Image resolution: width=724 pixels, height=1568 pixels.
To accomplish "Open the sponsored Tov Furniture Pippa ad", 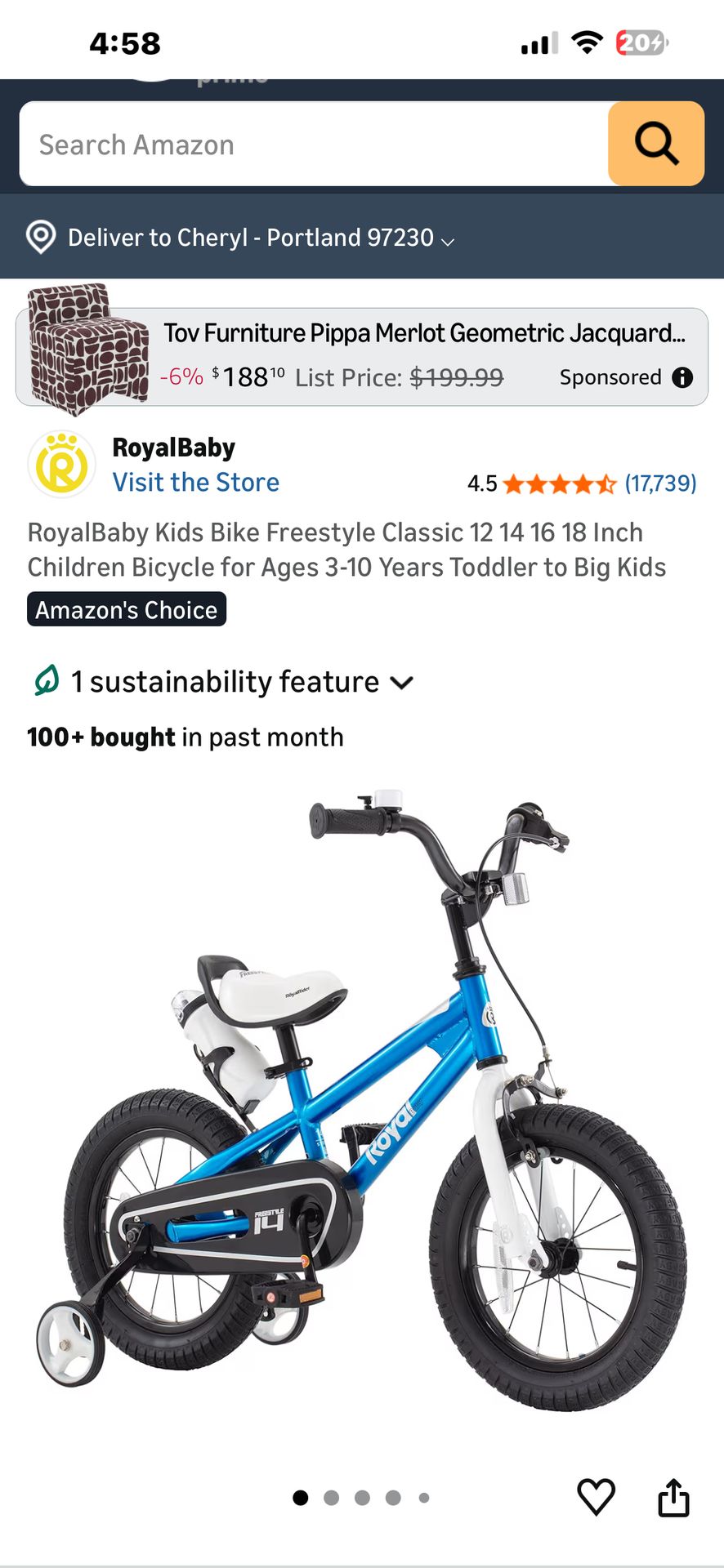I will tap(362, 356).
